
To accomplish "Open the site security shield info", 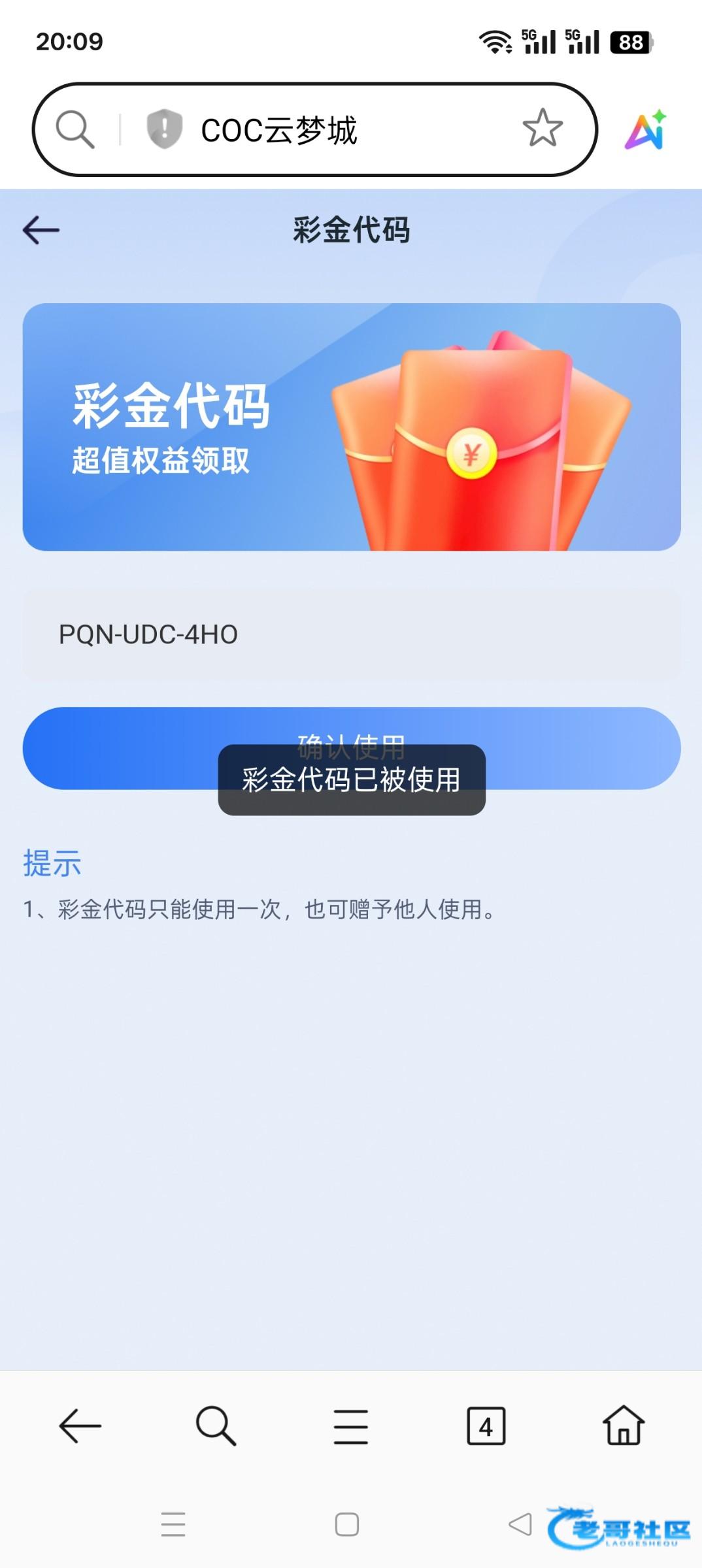I will point(164,129).
